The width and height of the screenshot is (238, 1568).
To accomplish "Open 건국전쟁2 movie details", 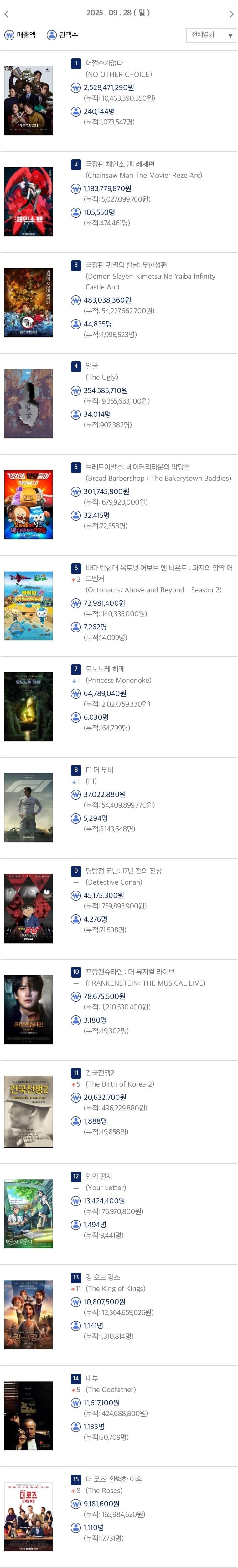I will point(100,1073).
